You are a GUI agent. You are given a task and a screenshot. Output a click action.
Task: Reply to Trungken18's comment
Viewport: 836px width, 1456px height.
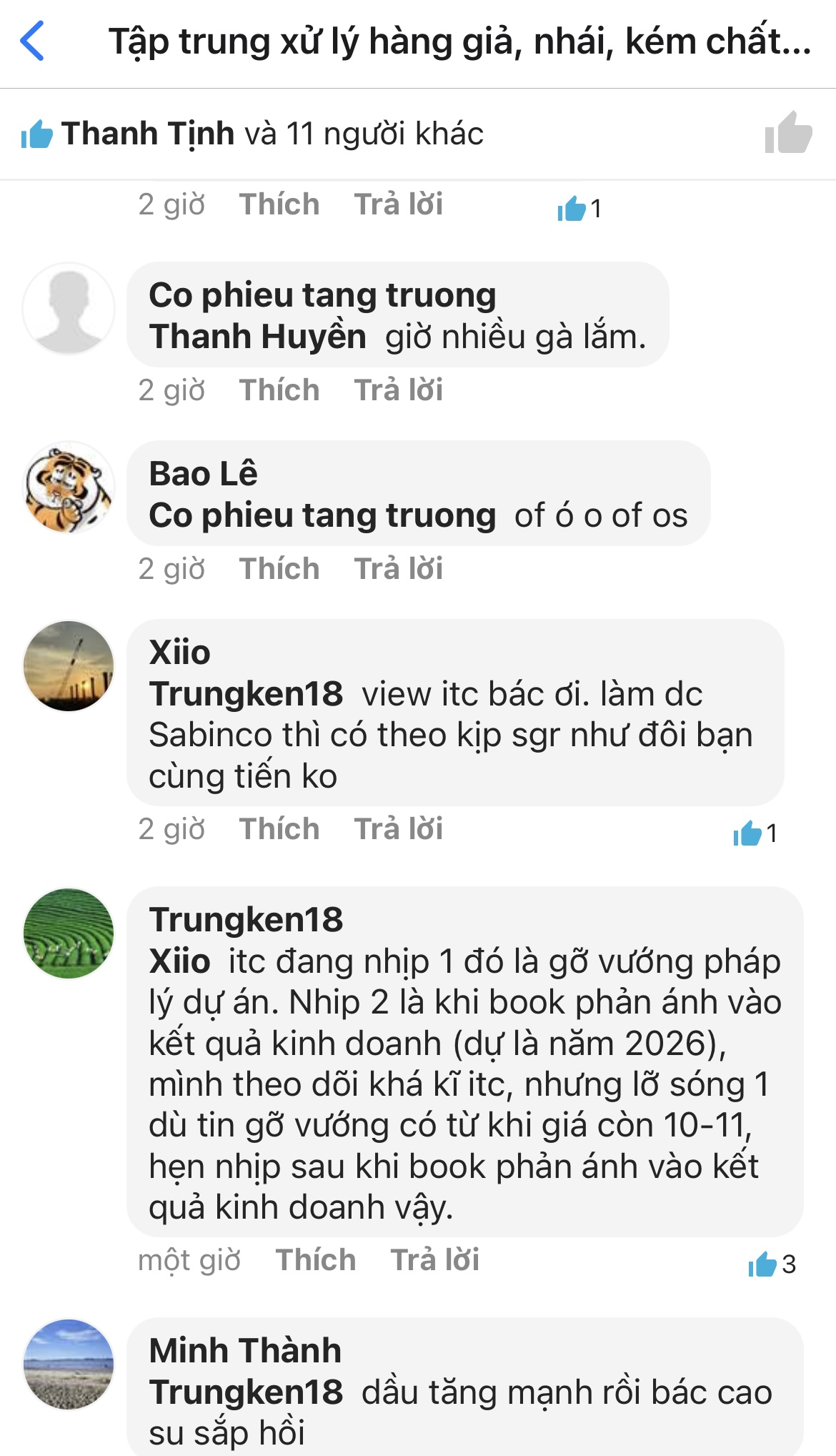tap(434, 1260)
